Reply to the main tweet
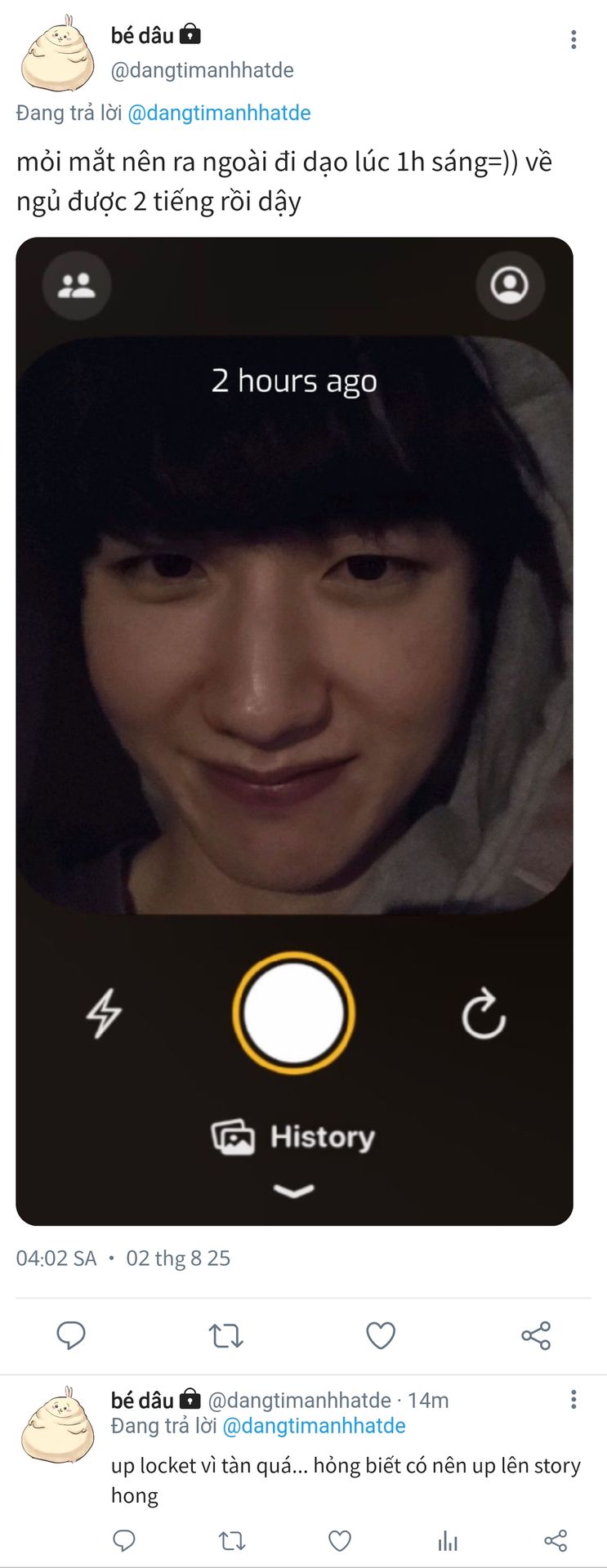607x1568 pixels. 71,1335
